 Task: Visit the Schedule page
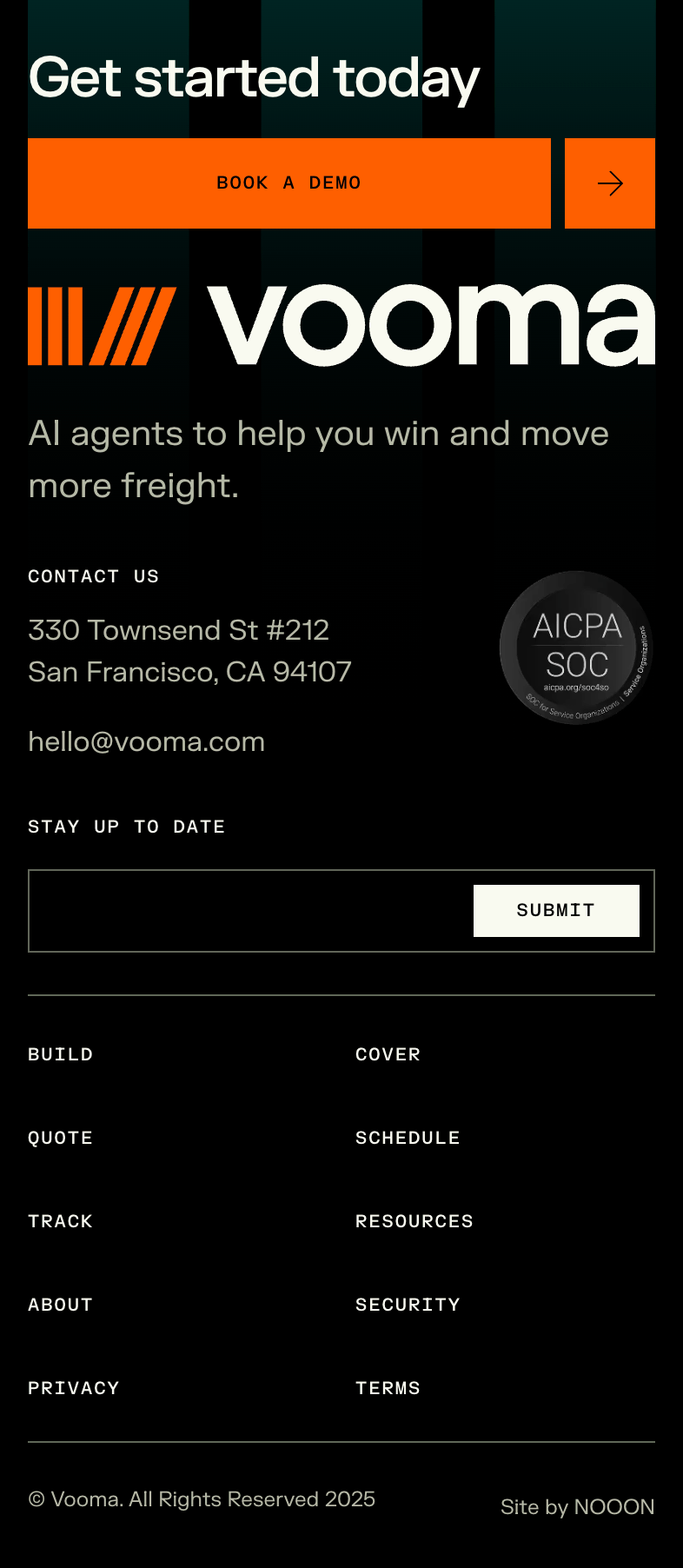[x=408, y=1138]
